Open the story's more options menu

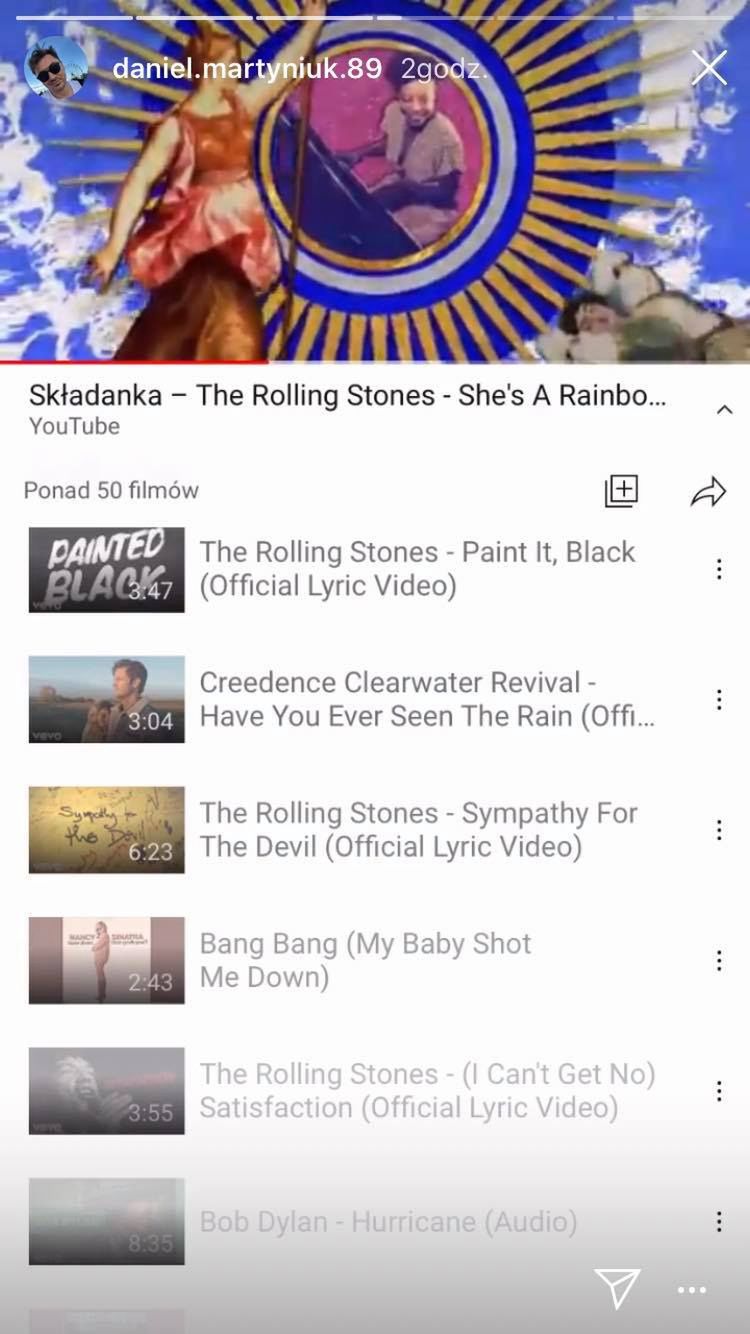(692, 1290)
